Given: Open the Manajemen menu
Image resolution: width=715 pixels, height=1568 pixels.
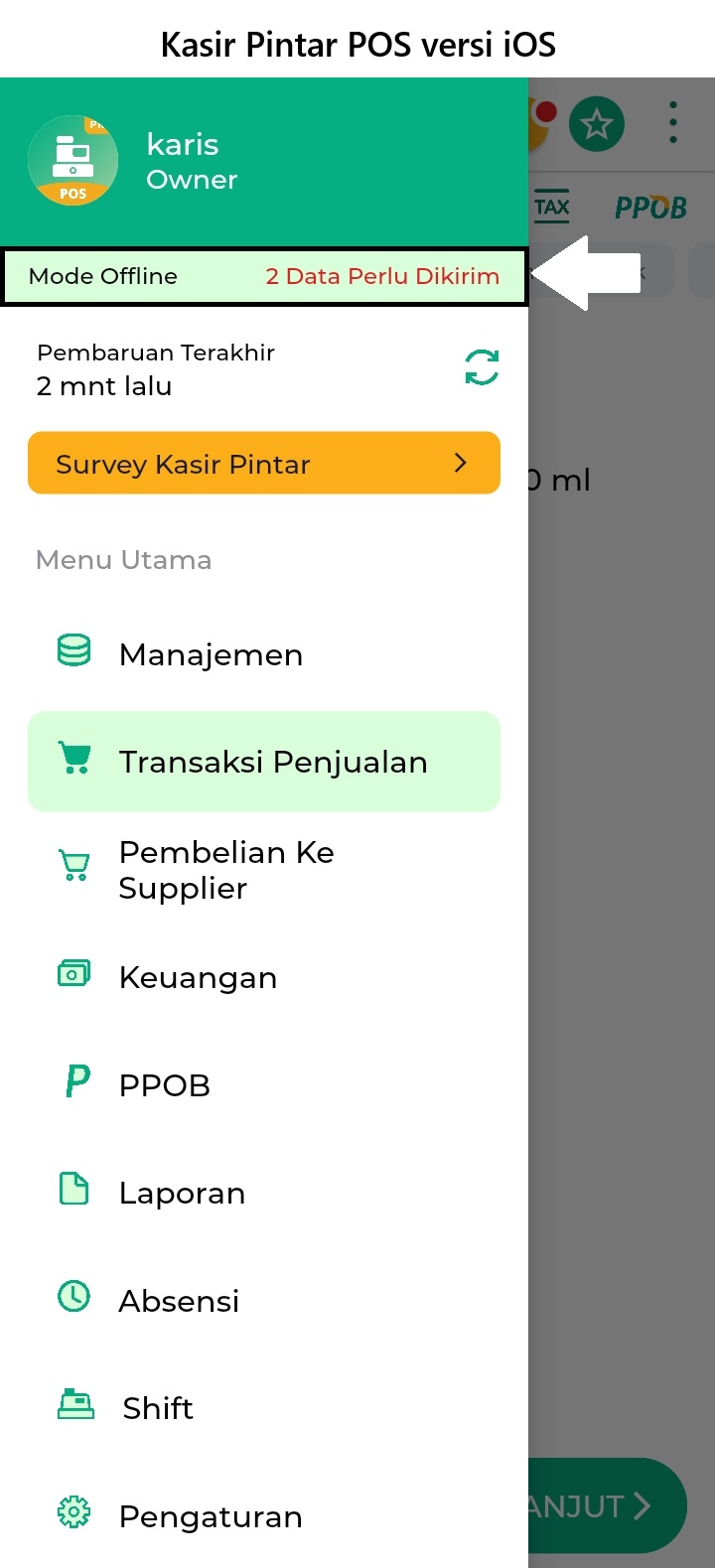Looking at the screenshot, I should [x=264, y=654].
